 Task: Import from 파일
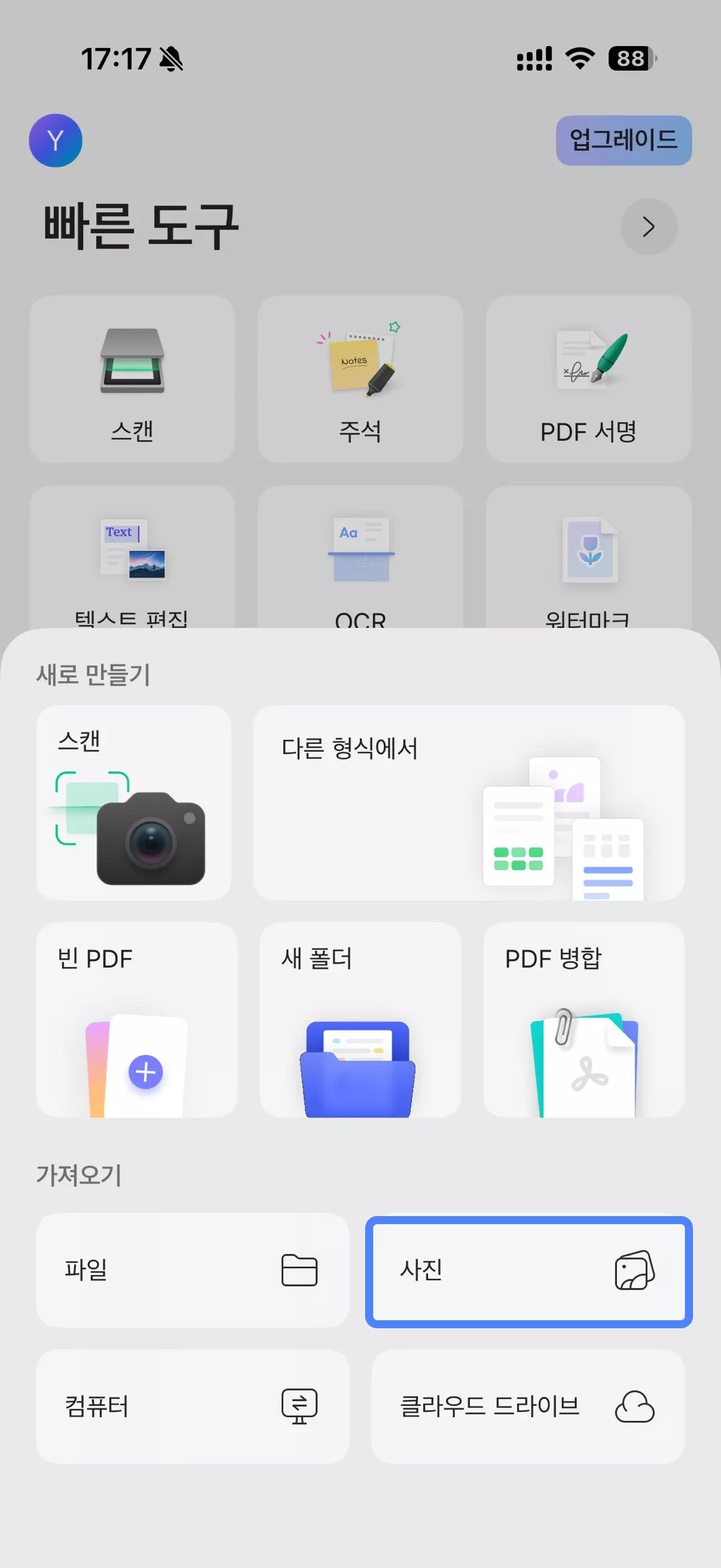[x=192, y=1270]
